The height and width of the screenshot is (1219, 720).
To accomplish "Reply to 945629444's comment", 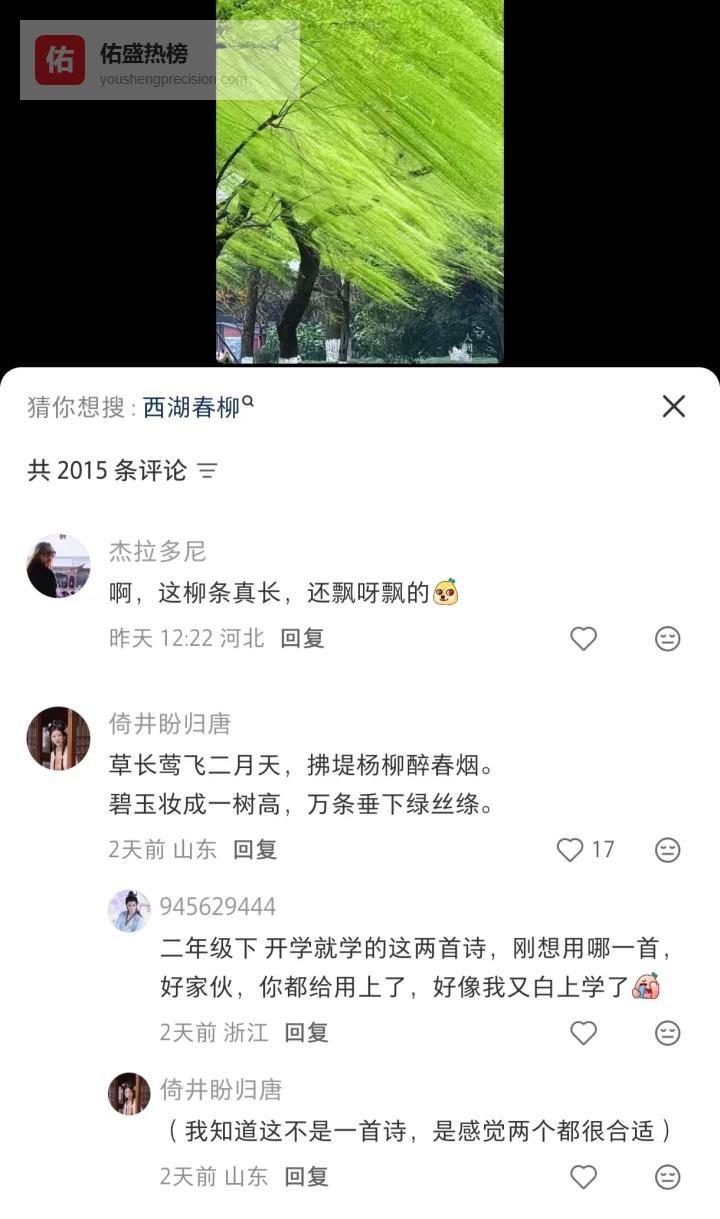I will coord(306,1032).
